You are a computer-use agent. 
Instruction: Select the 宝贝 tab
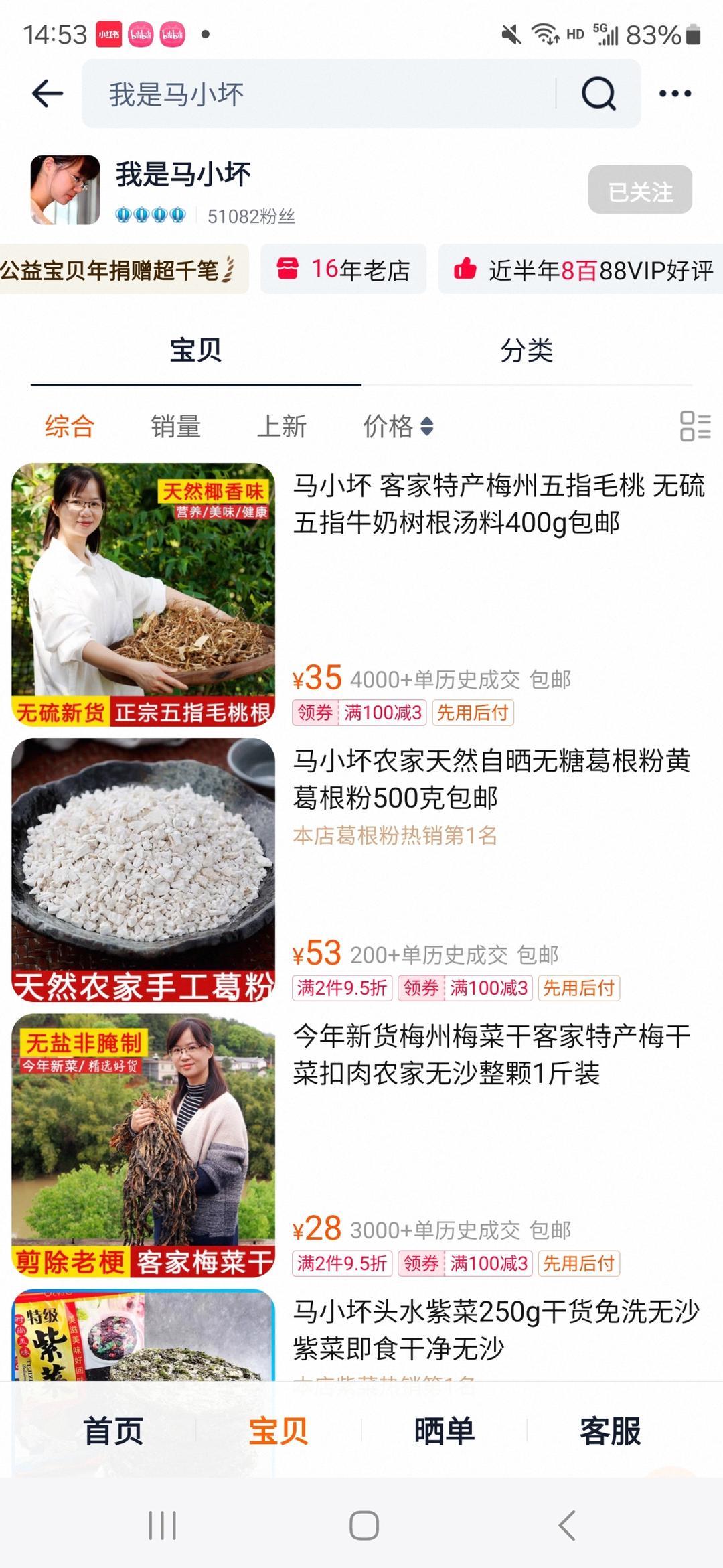pos(196,351)
